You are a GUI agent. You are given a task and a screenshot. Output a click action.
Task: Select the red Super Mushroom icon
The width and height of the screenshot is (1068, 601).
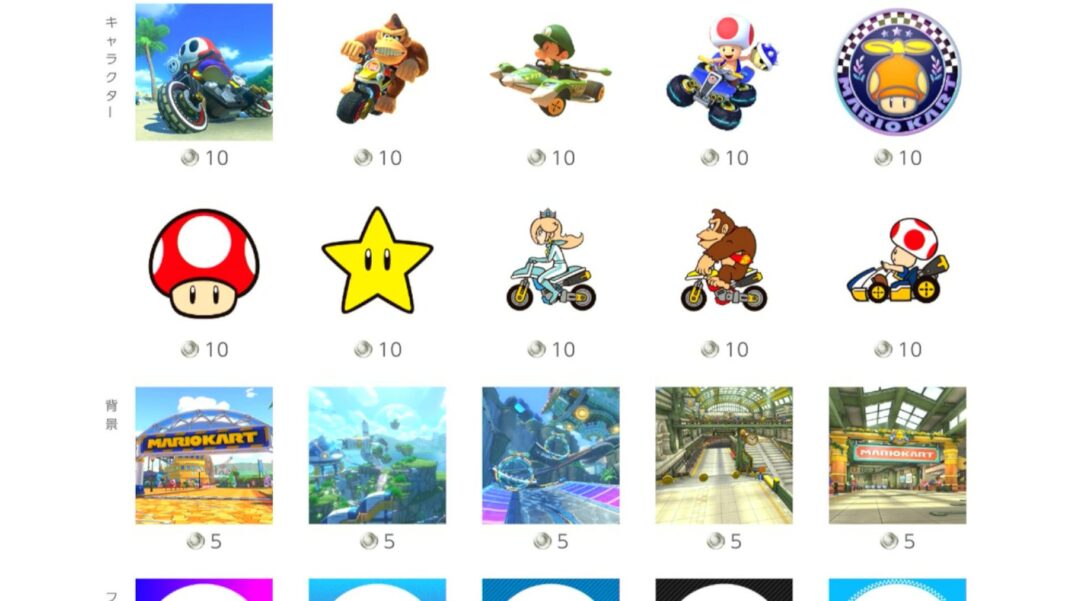(204, 264)
